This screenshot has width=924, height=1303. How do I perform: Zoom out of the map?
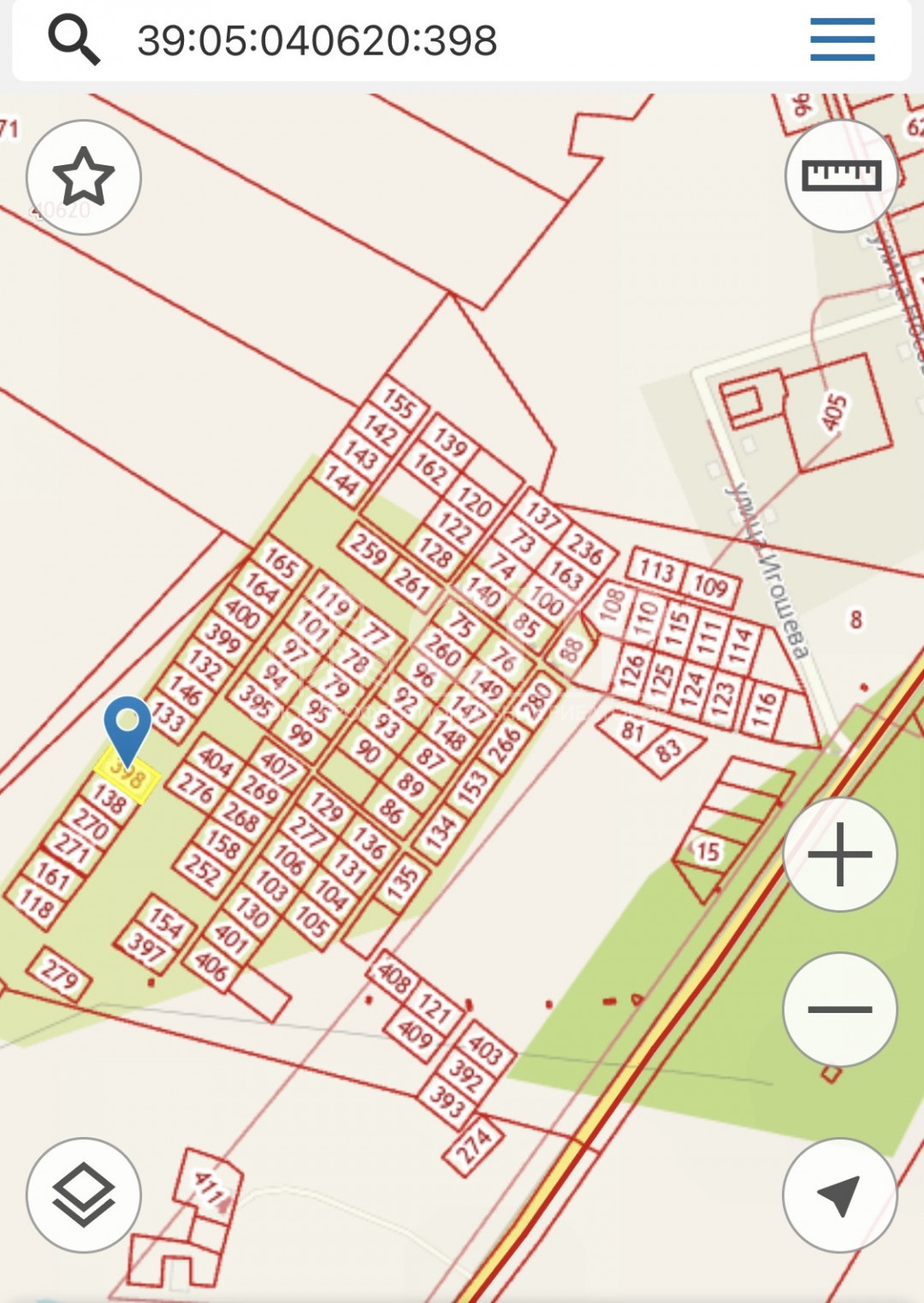pyautogui.click(x=839, y=1010)
